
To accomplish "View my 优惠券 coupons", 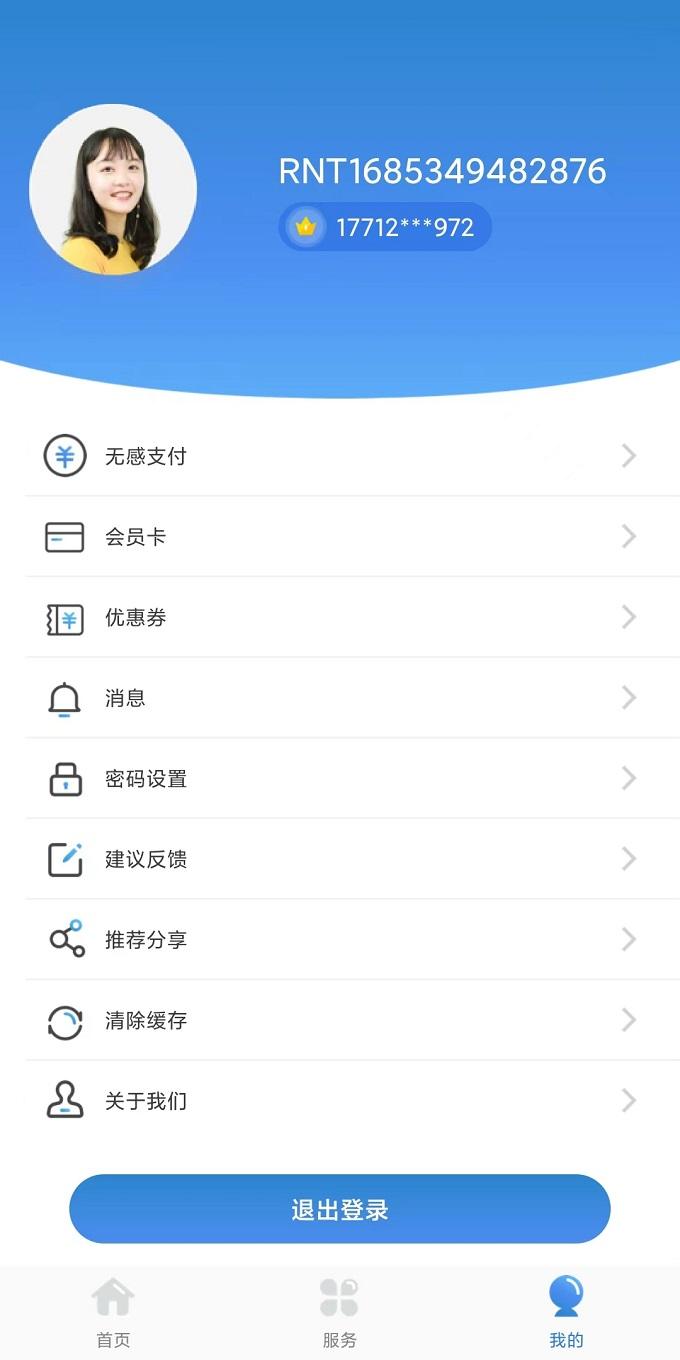I will 340,618.
